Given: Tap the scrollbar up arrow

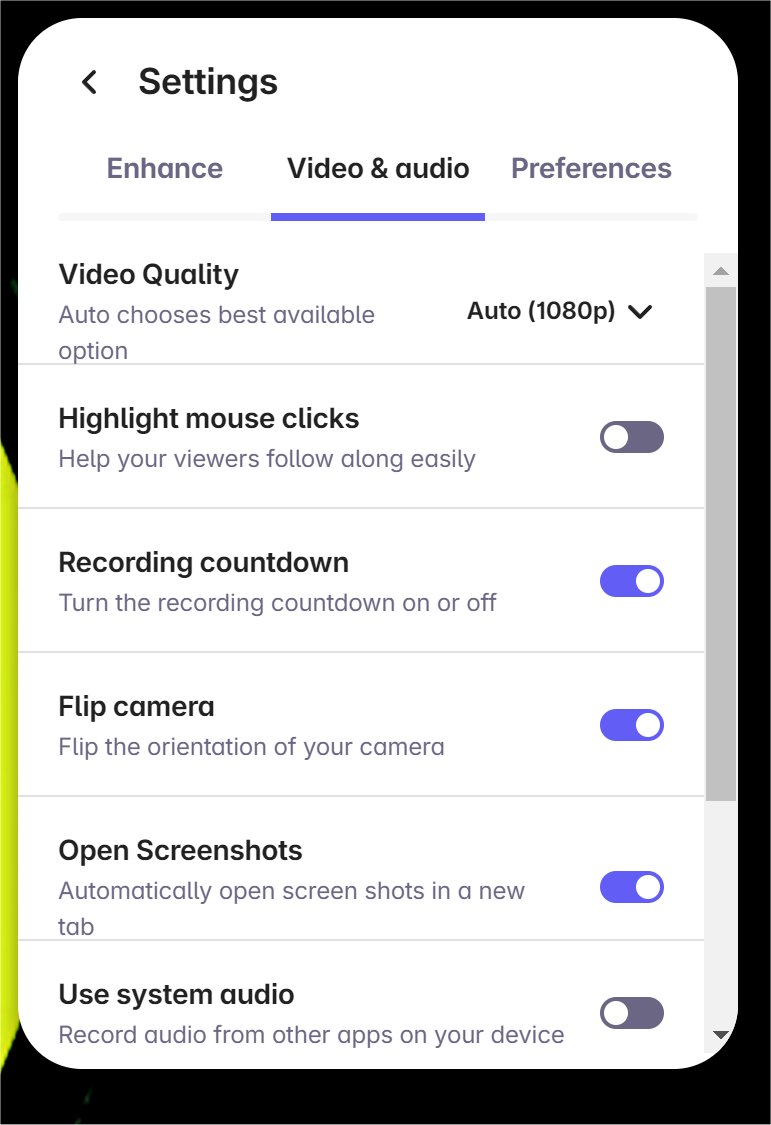Looking at the screenshot, I should (x=720, y=271).
